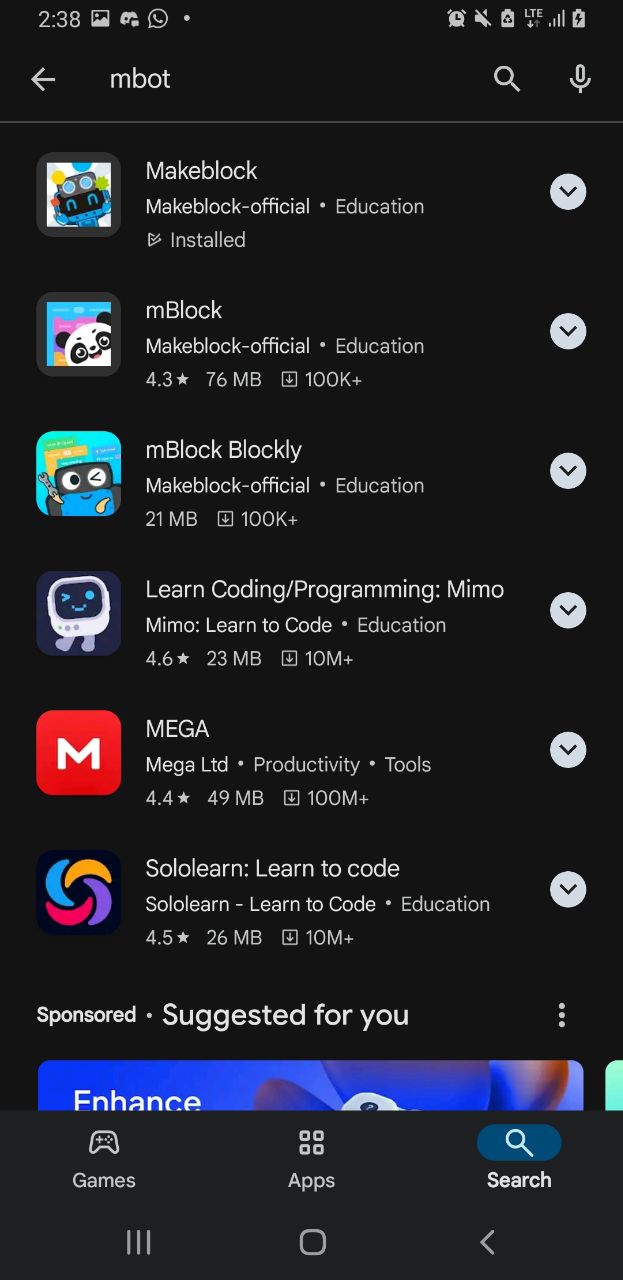Open options menu for Suggested for you
This screenshot has height=1280, width=623.
pos(562,1016)
